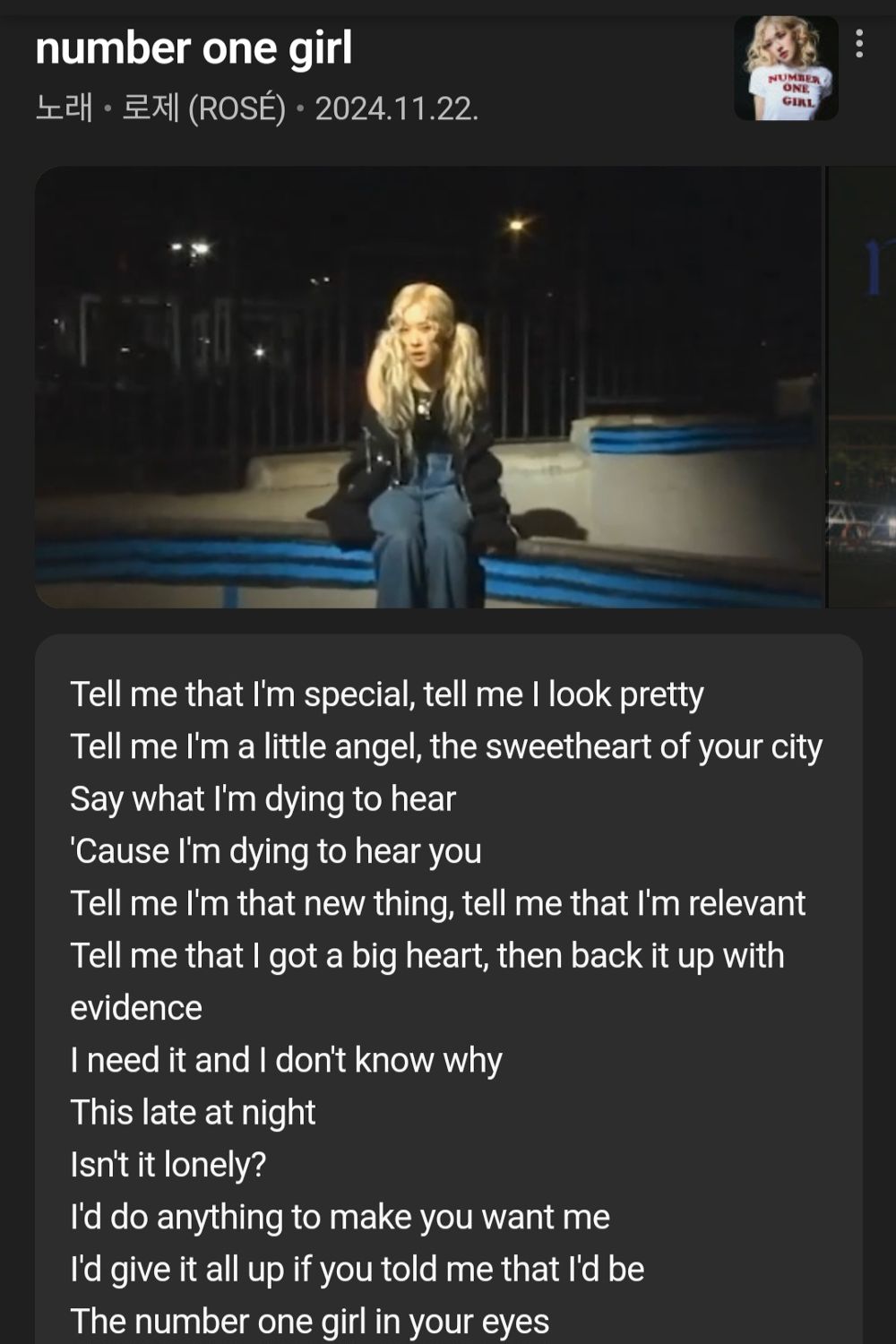Viewport: 896px width, 1344px height.
Task: View the partially visible next image in the carousel
Action: (863, 387)
